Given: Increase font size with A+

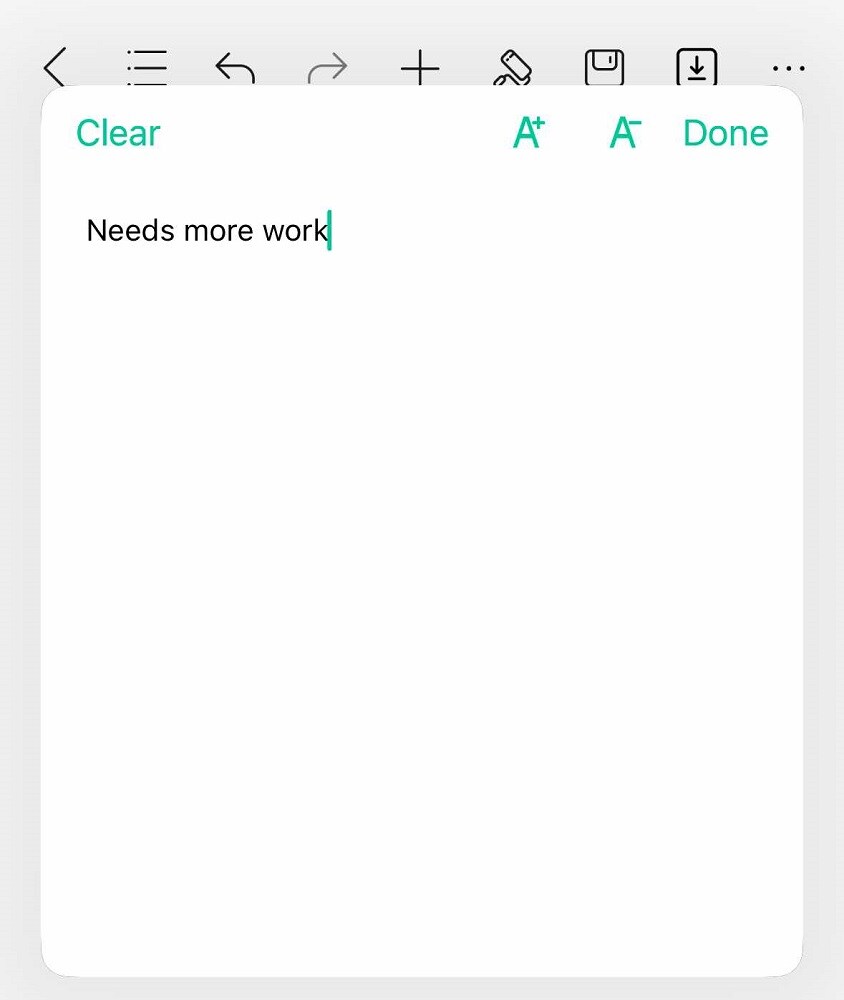Looking at the screenshot, I should coord(528,133).
